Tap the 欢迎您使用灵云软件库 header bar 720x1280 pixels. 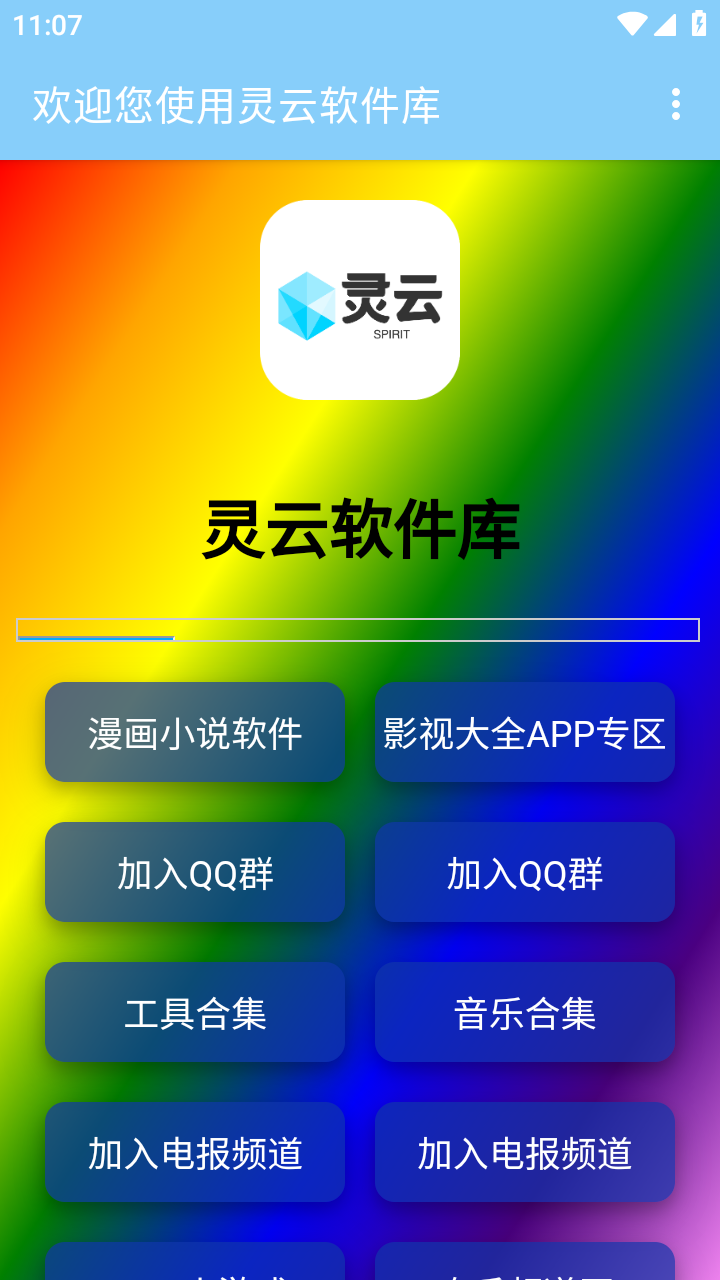237,107
